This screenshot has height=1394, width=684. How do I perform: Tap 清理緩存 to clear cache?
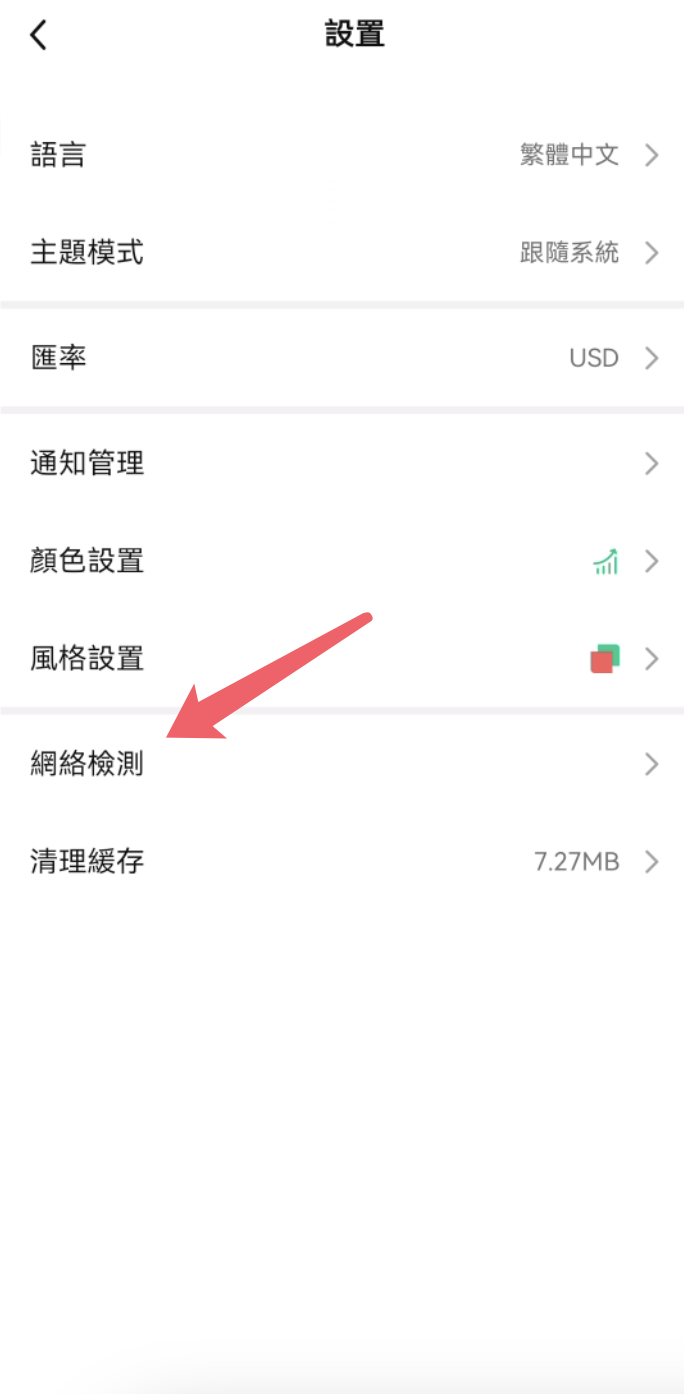click(x=342, y=861)
